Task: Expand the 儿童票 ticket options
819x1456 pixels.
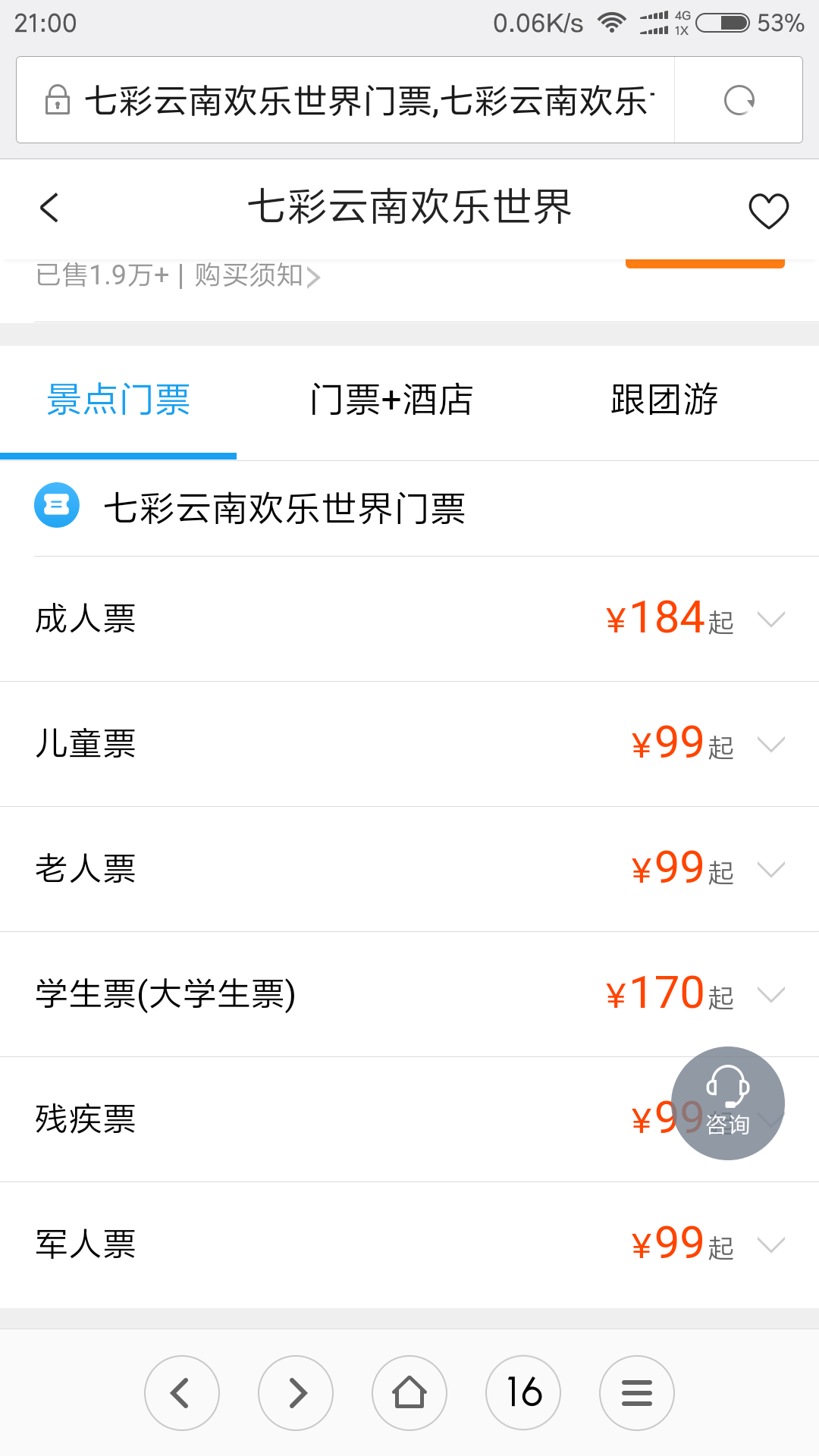Action: coord(409,744)
